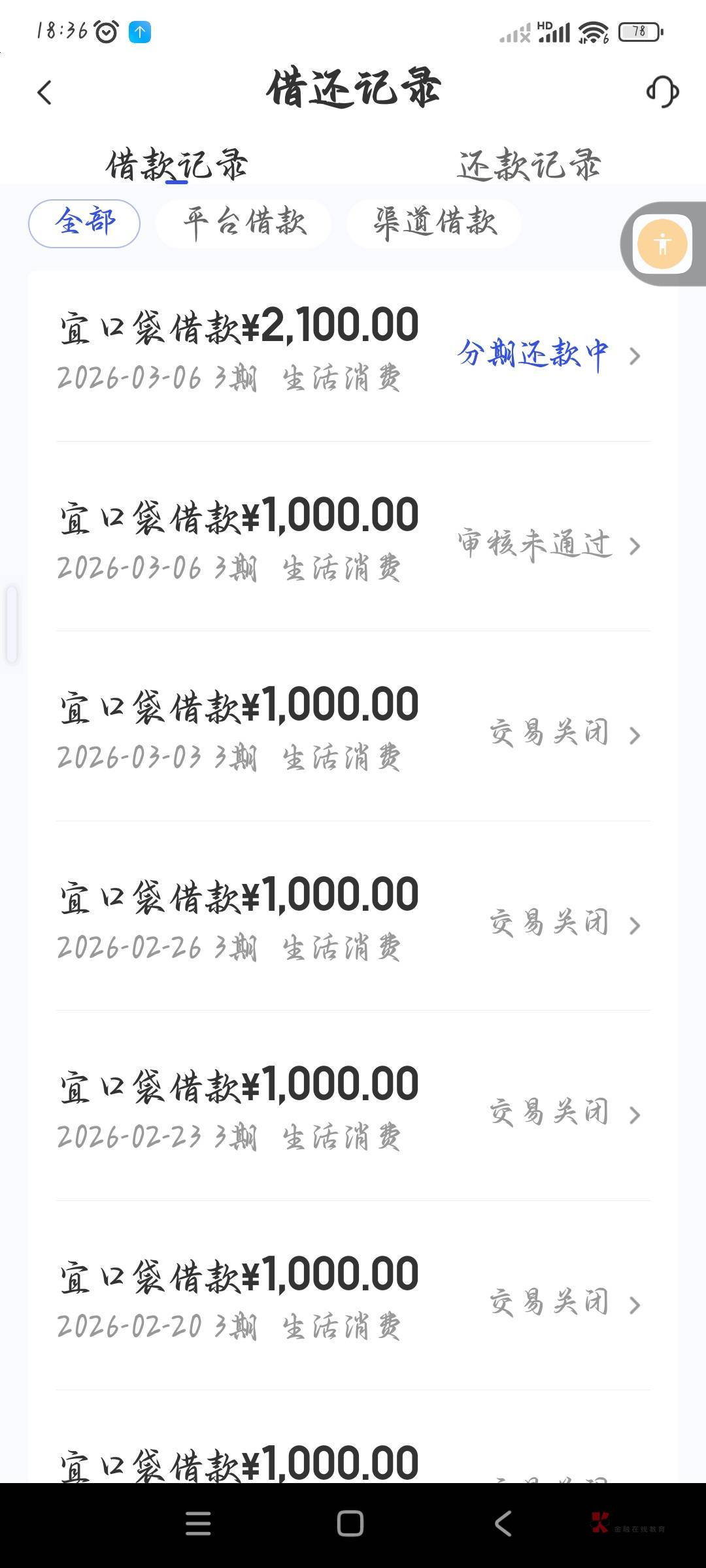706x1568 pixels.
Task: Filter by 平台借款
Action: pos(244,223)
